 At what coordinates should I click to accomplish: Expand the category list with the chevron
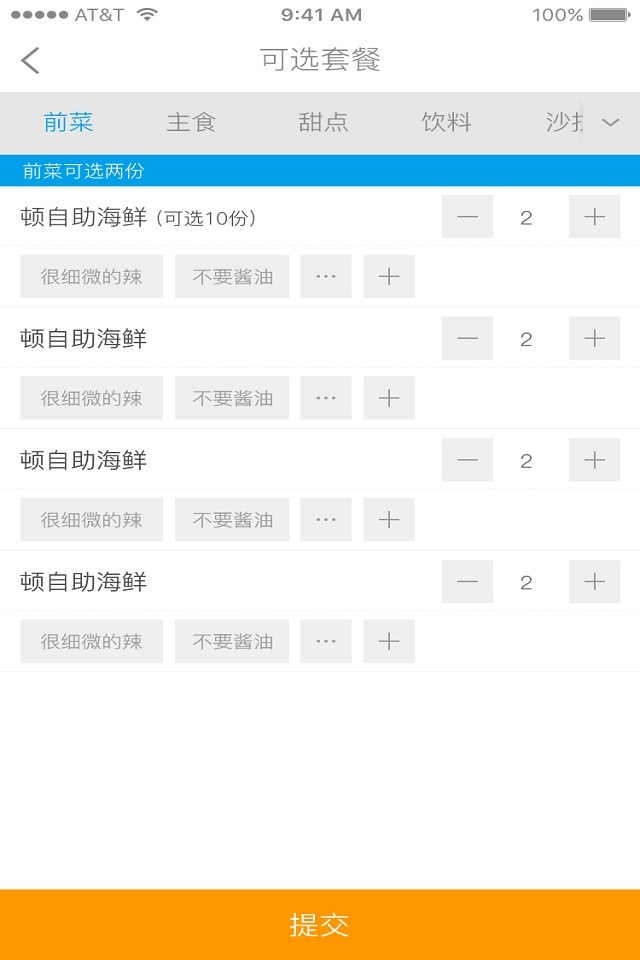(x=611, y=122)
